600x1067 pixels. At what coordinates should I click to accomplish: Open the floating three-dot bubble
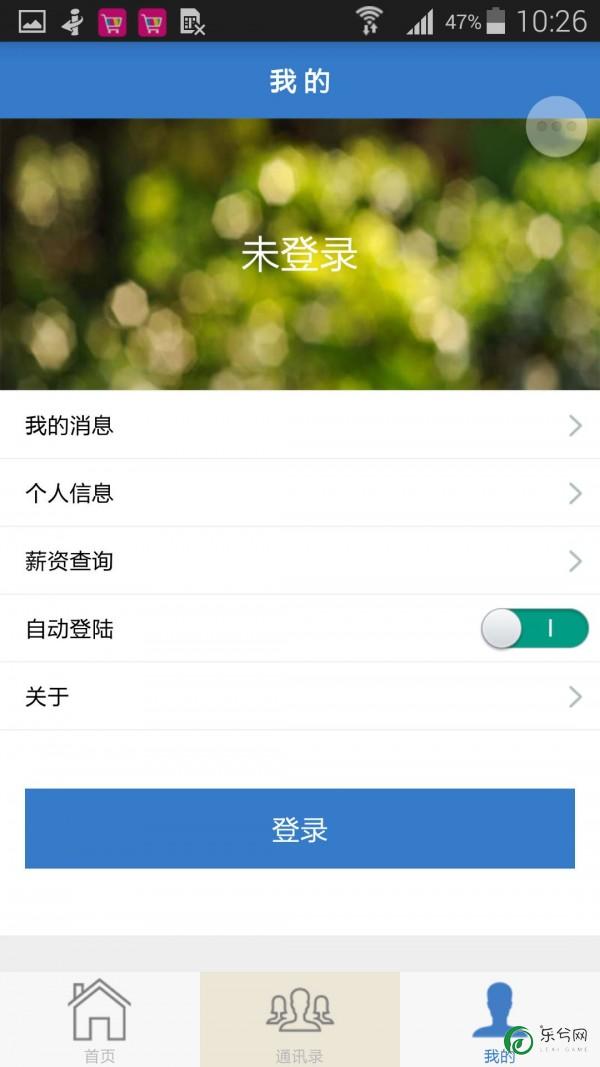pos(556,127)
